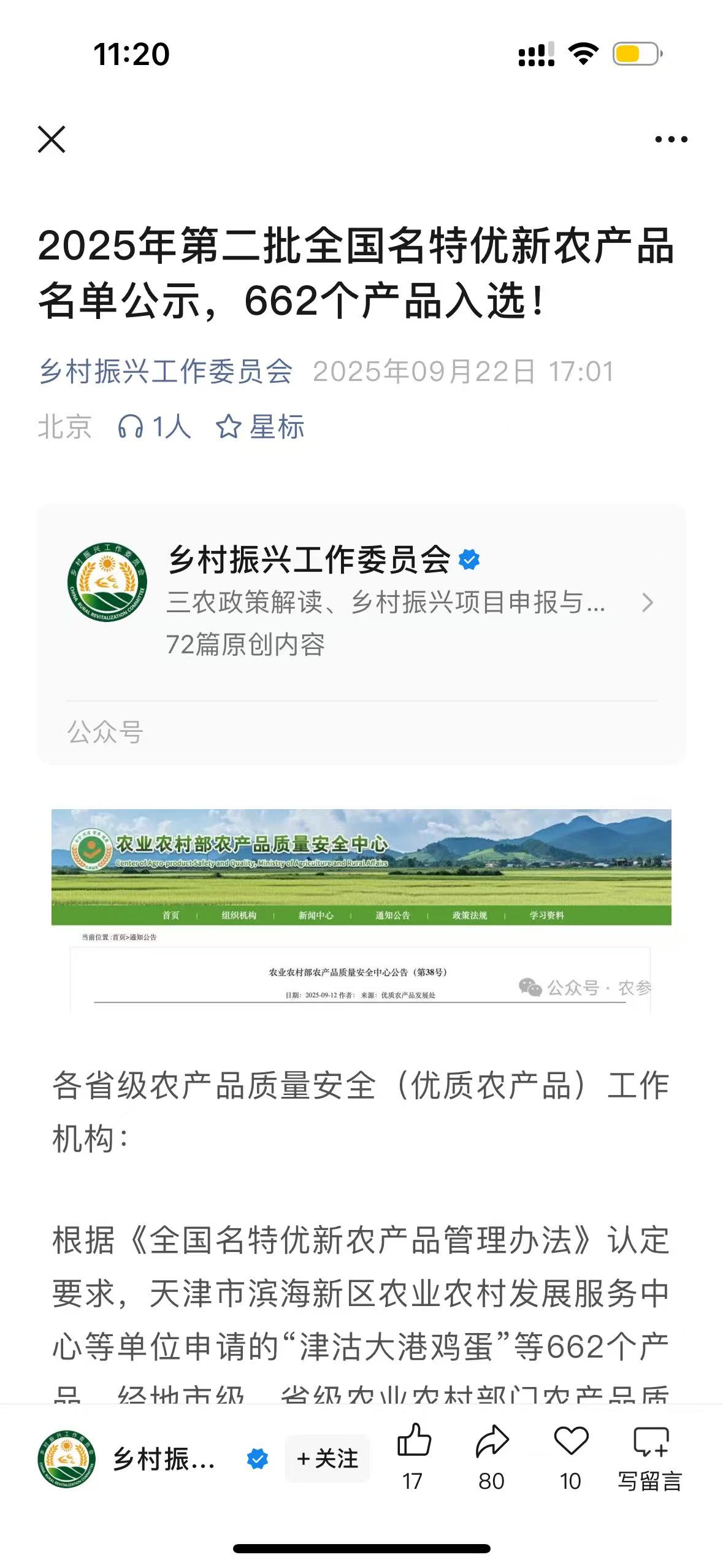View the announcement screenshot image
The height and width of the screenshot is (1568, 723).
click(361, 909)
